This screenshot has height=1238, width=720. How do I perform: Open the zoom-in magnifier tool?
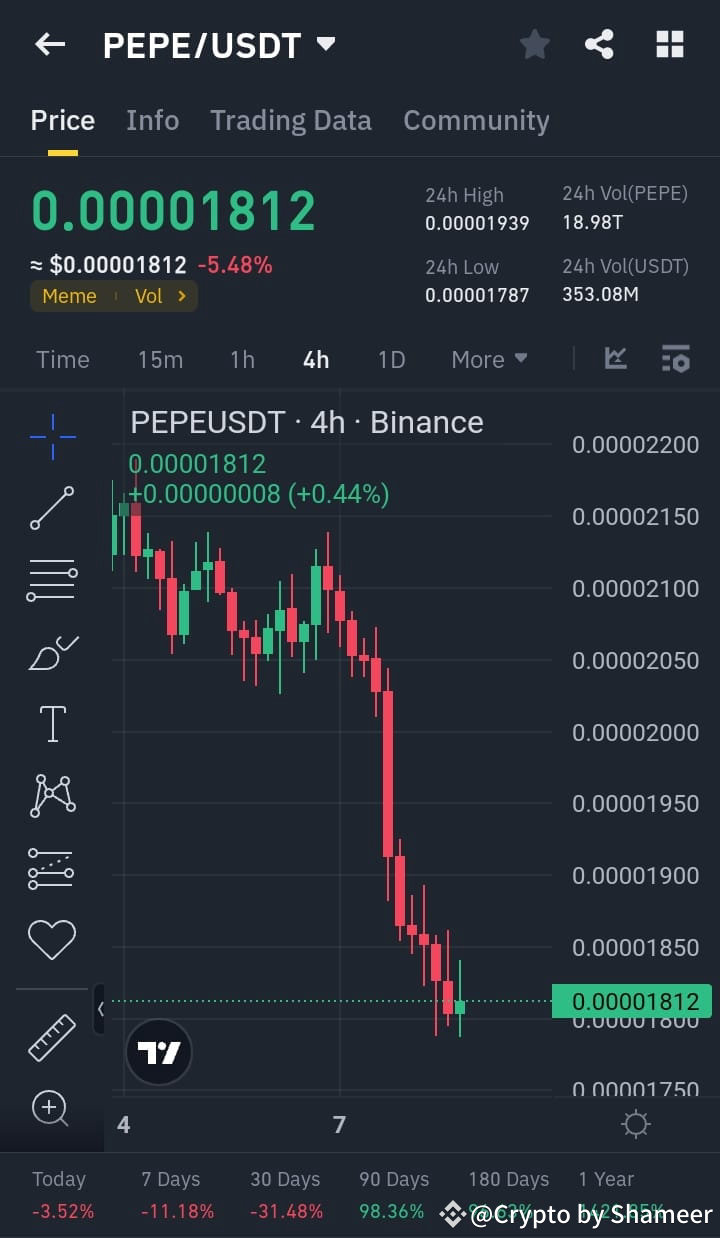click(50, 1109)
